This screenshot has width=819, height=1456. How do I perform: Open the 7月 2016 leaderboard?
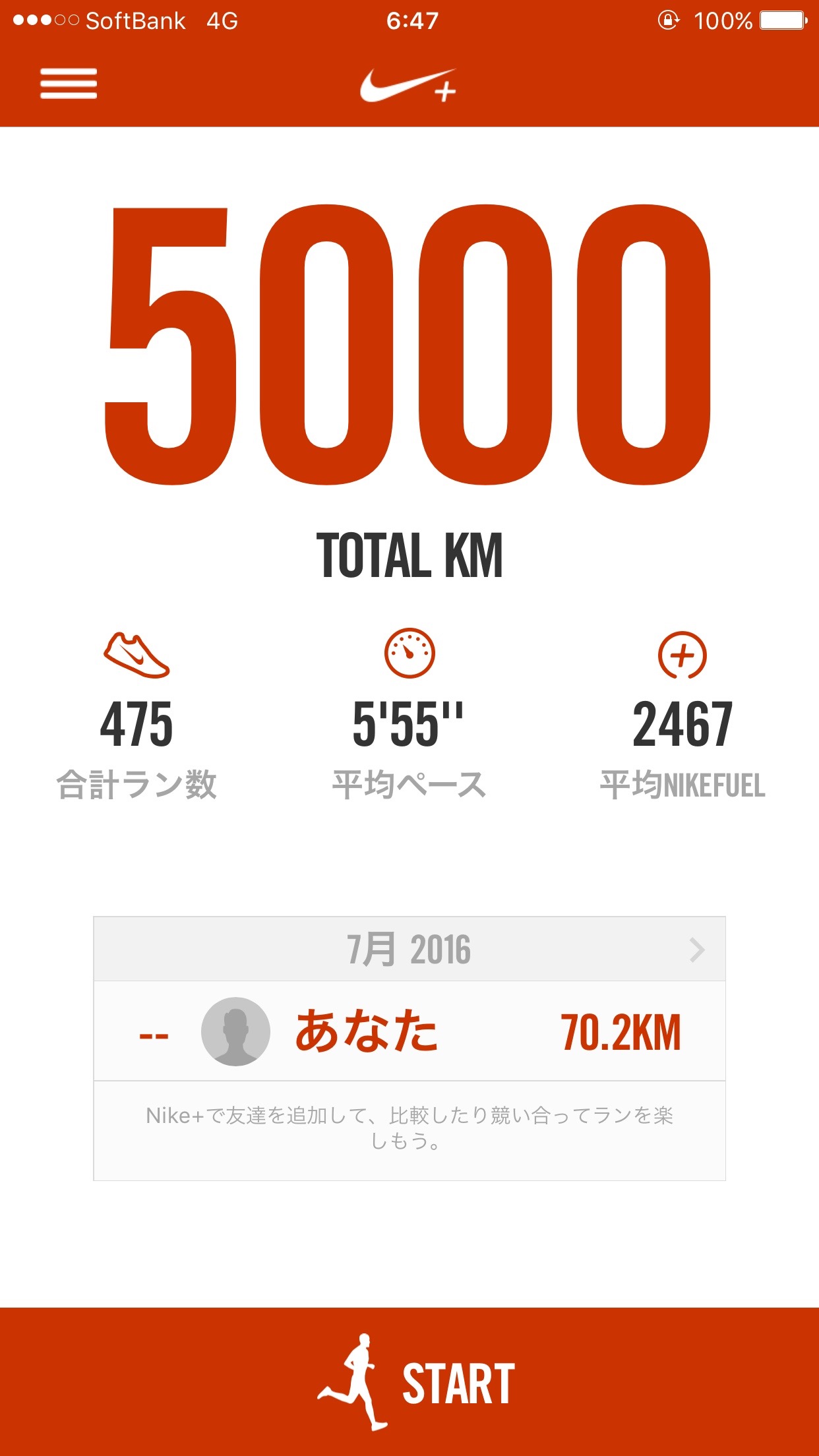coord(409,949)
